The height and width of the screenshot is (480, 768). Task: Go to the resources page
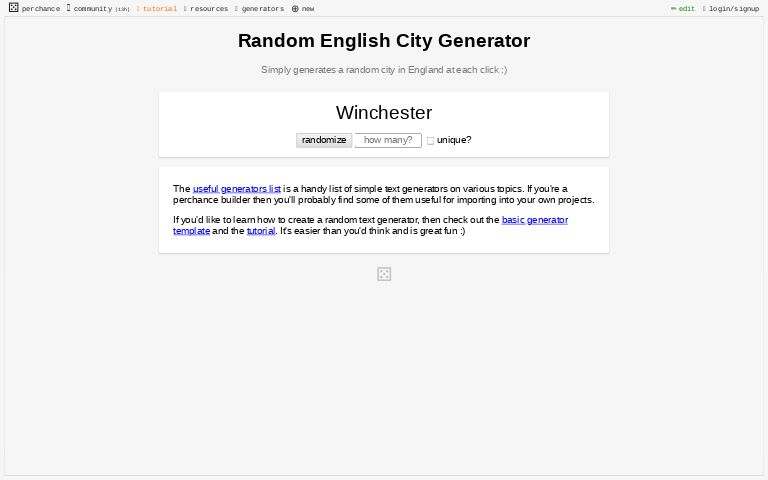[207, 8]
